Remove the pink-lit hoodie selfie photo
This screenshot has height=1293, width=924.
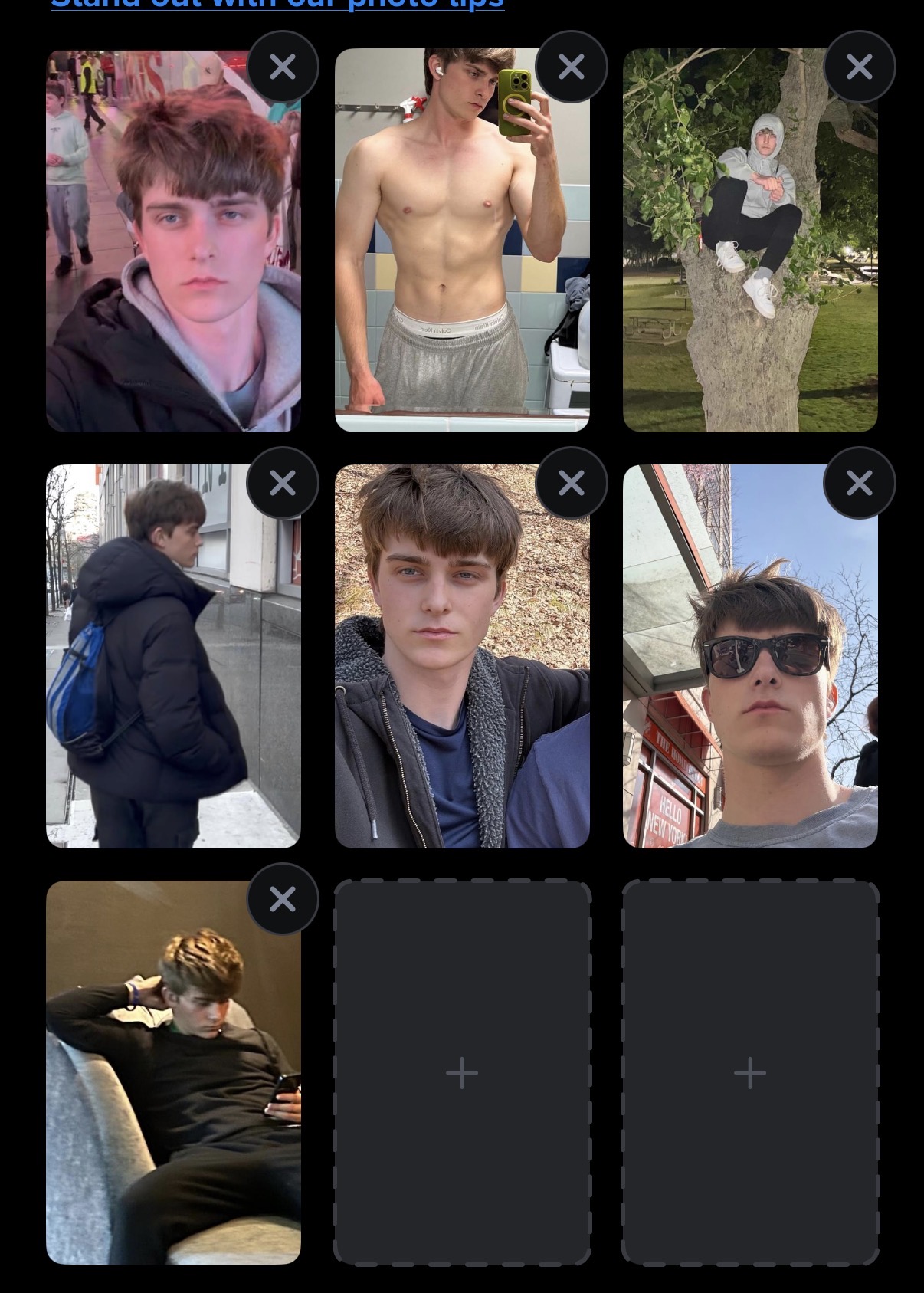[x=283, y=67]
